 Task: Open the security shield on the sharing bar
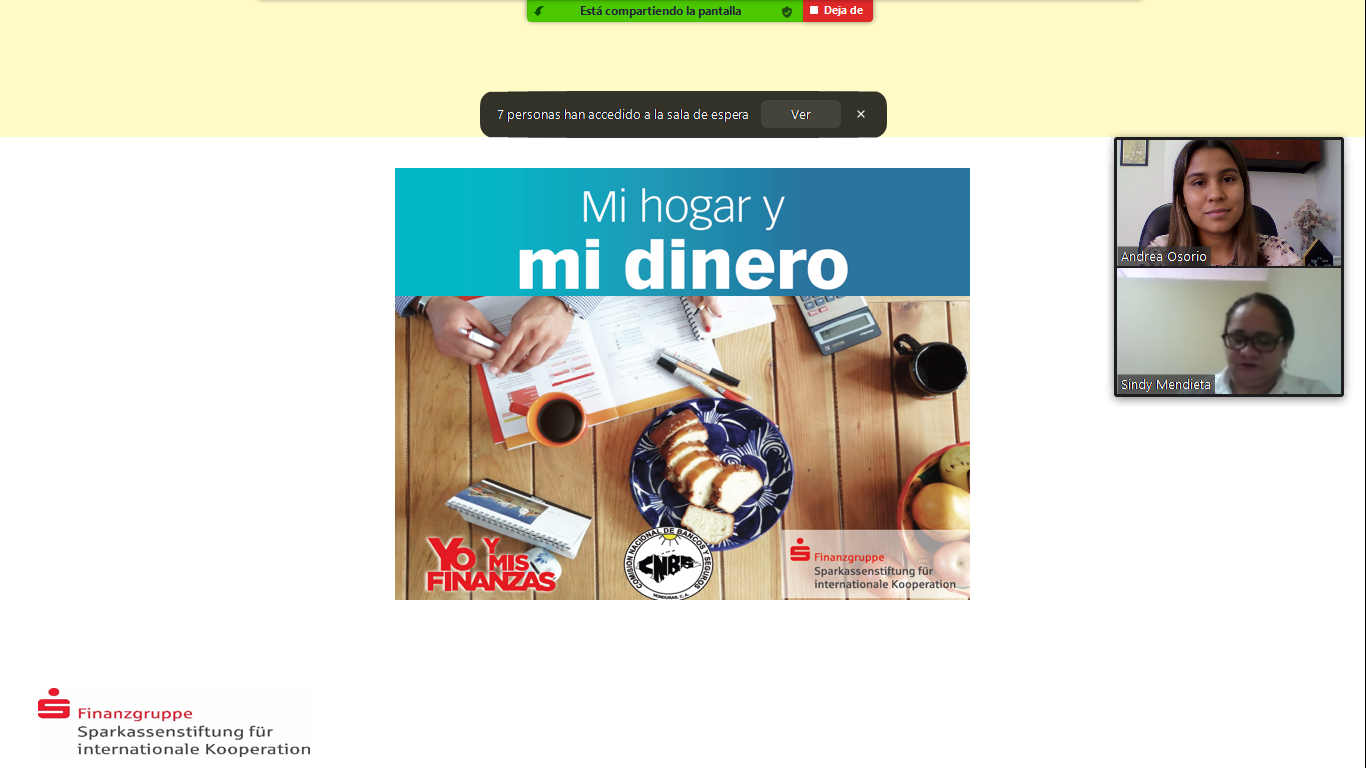787,11
